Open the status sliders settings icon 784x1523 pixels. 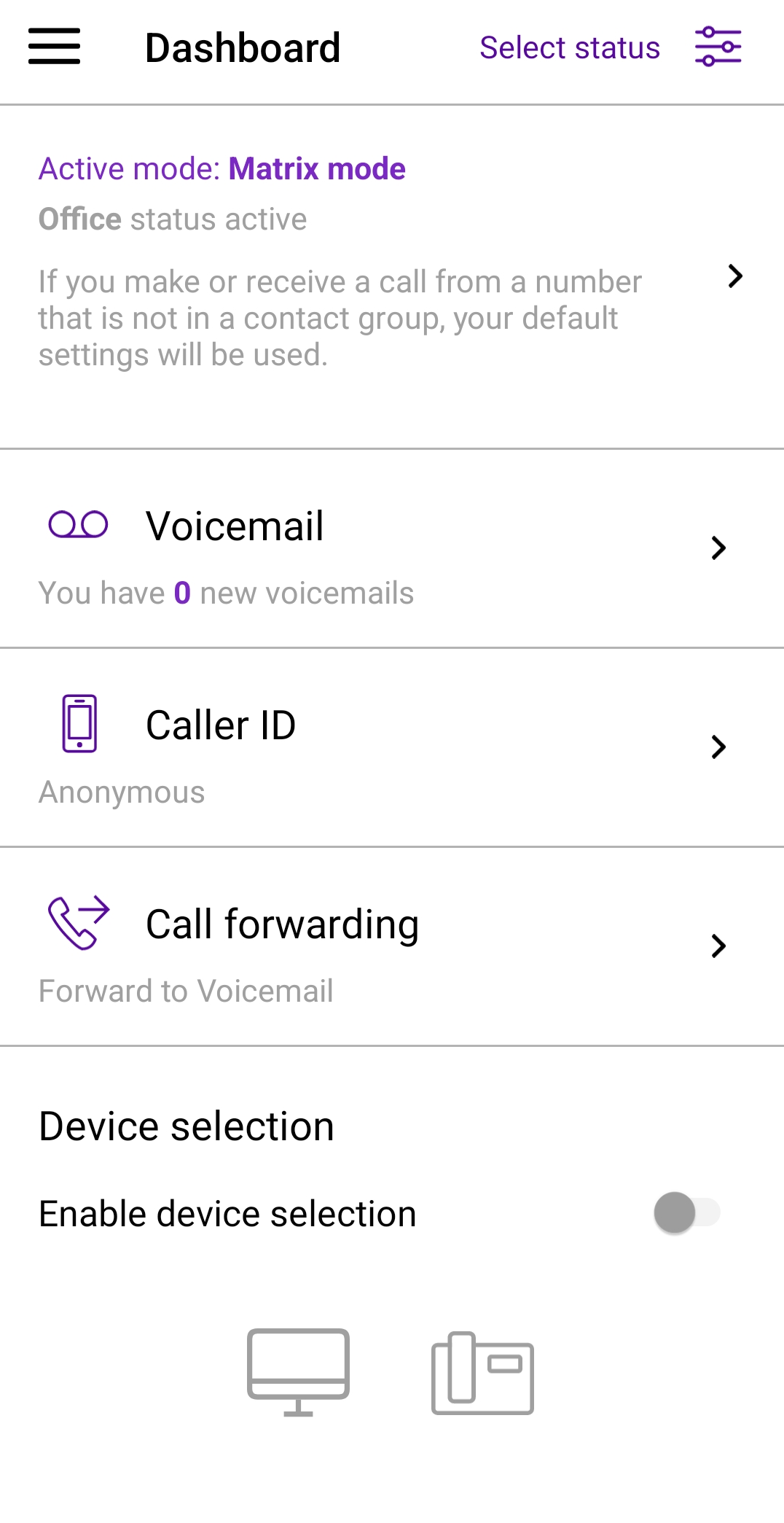coord(718,47)
